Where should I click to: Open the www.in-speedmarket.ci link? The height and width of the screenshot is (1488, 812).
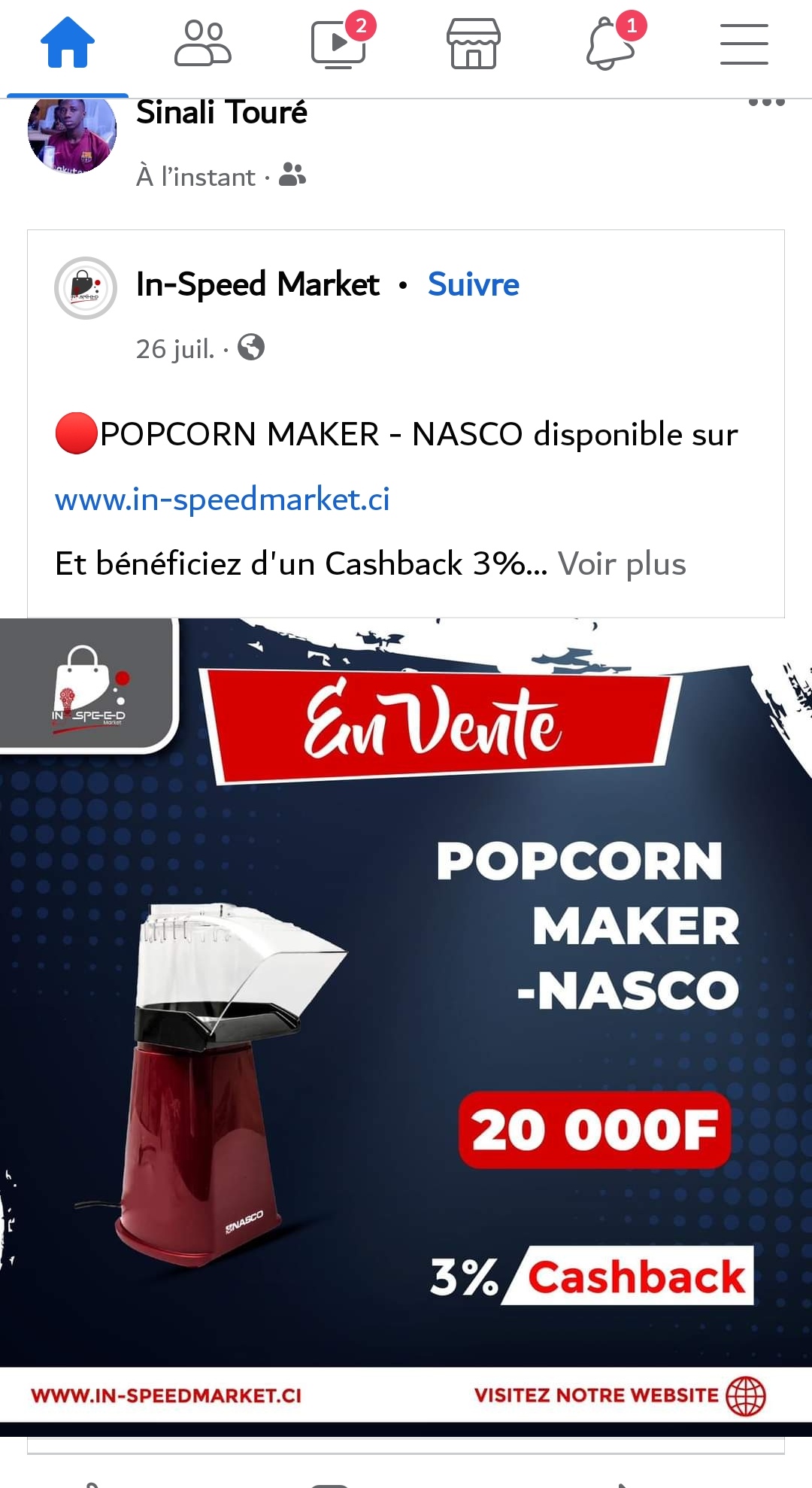(223, 500)
